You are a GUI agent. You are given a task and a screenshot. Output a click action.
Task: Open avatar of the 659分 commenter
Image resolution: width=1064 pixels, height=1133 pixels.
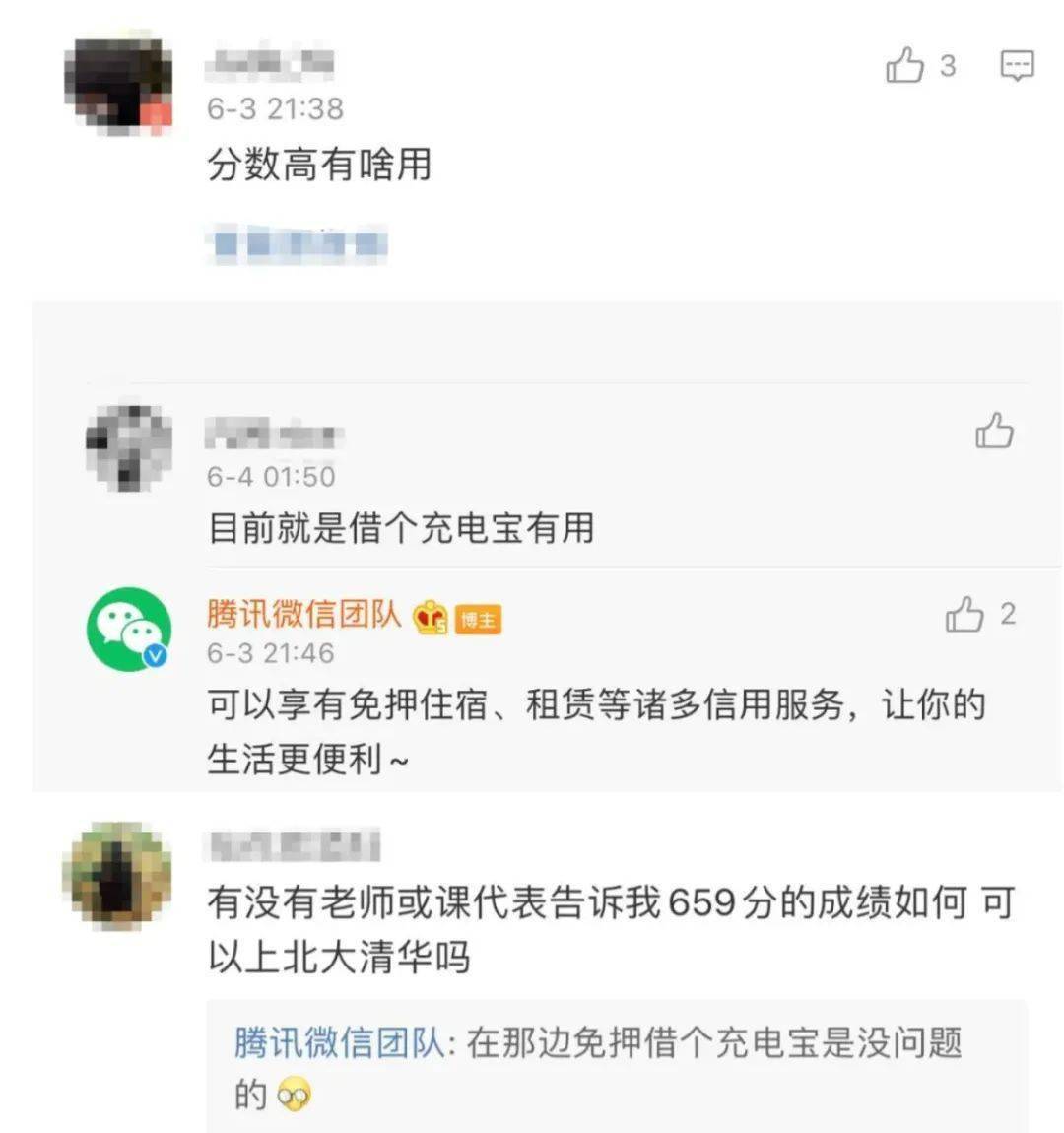click(117, 876)
